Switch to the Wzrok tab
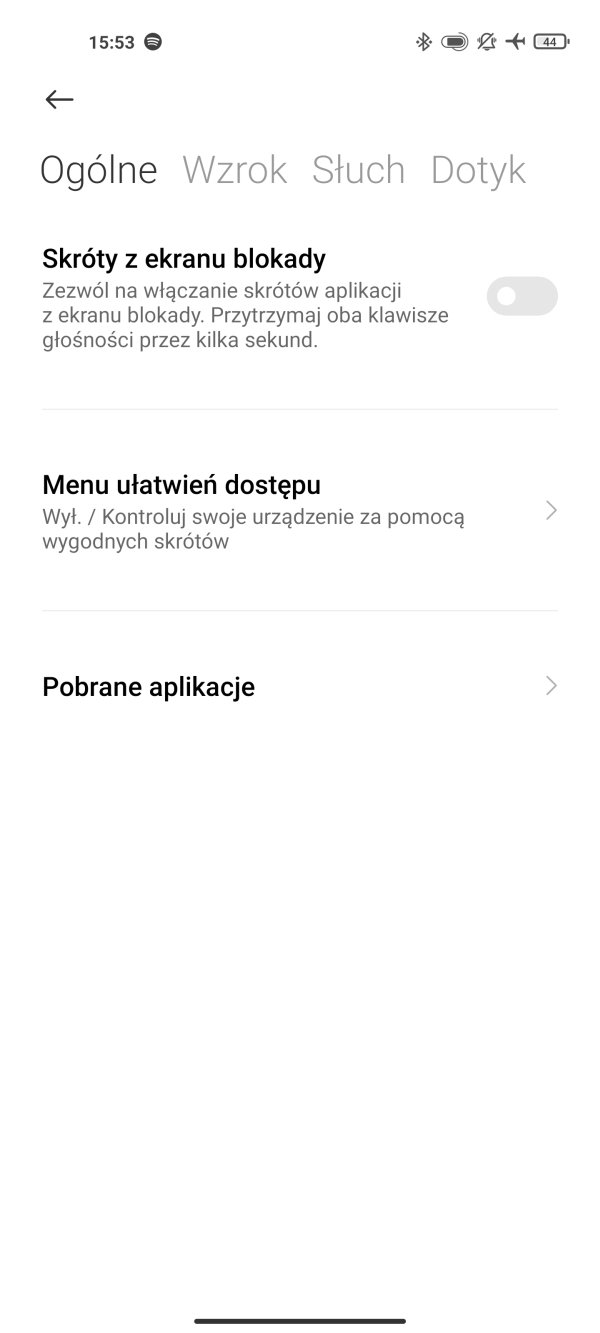This screenshot has height=1333, width=600. point(235,170)
